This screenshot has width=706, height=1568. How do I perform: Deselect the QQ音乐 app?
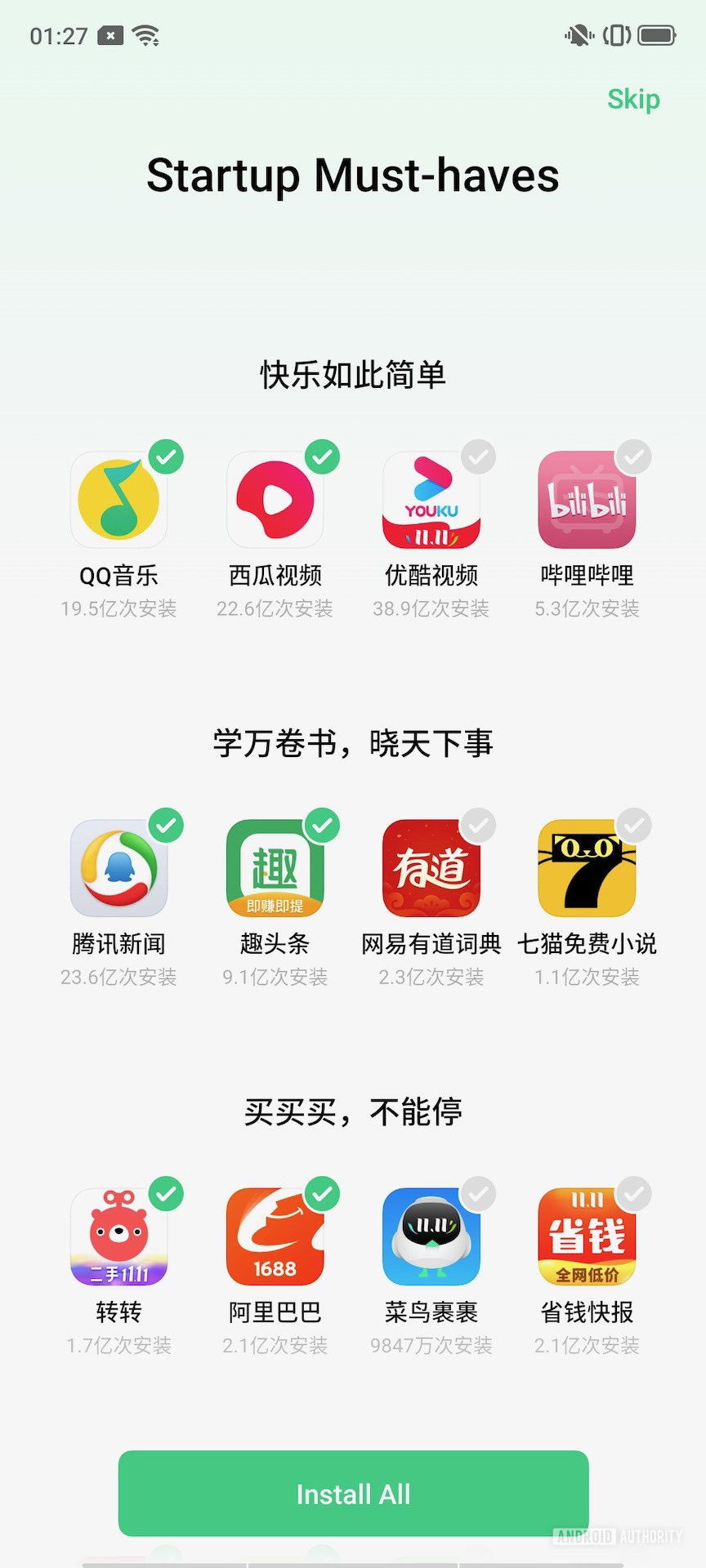(x=166, y=457)
